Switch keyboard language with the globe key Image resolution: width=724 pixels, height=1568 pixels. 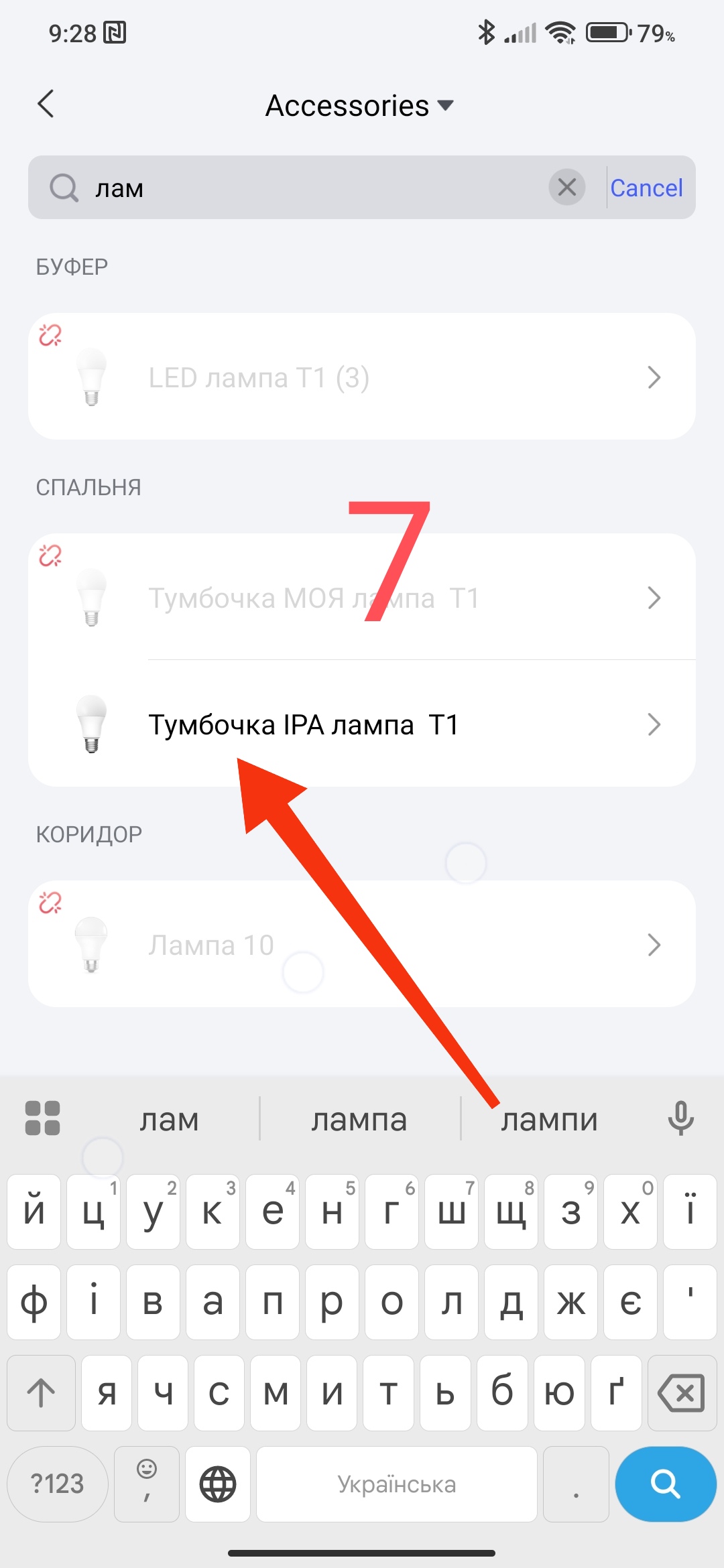click(218, 1484)
